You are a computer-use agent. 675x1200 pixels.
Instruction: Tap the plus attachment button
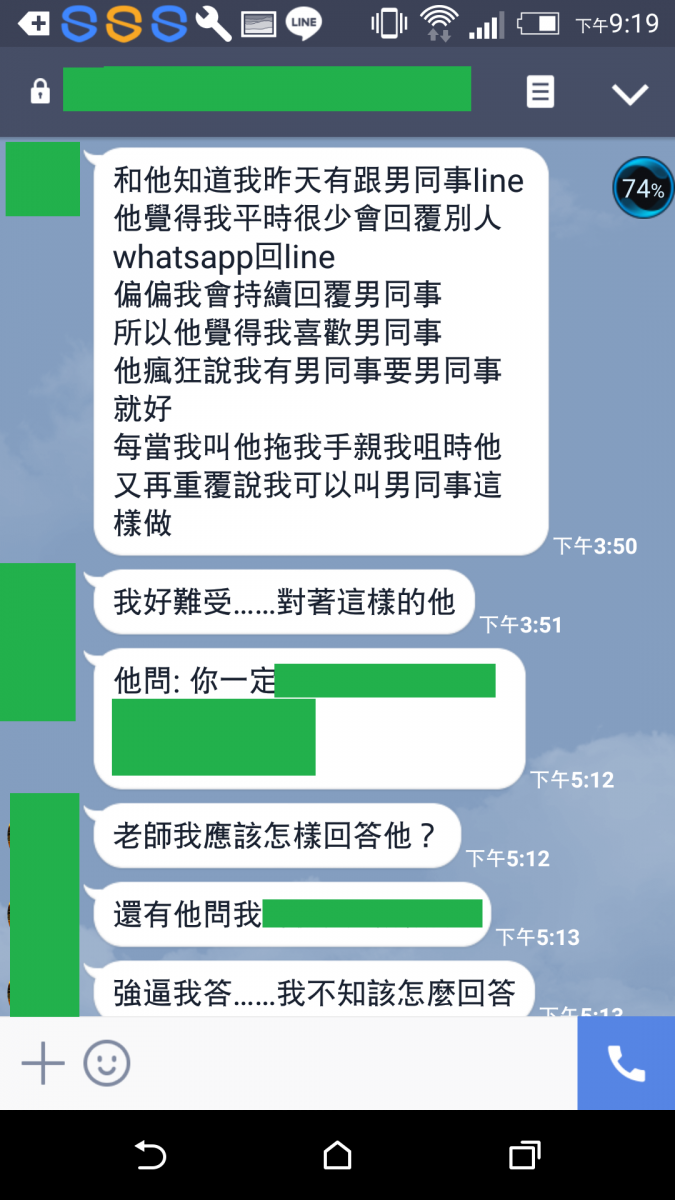[x=43, y=1063]
